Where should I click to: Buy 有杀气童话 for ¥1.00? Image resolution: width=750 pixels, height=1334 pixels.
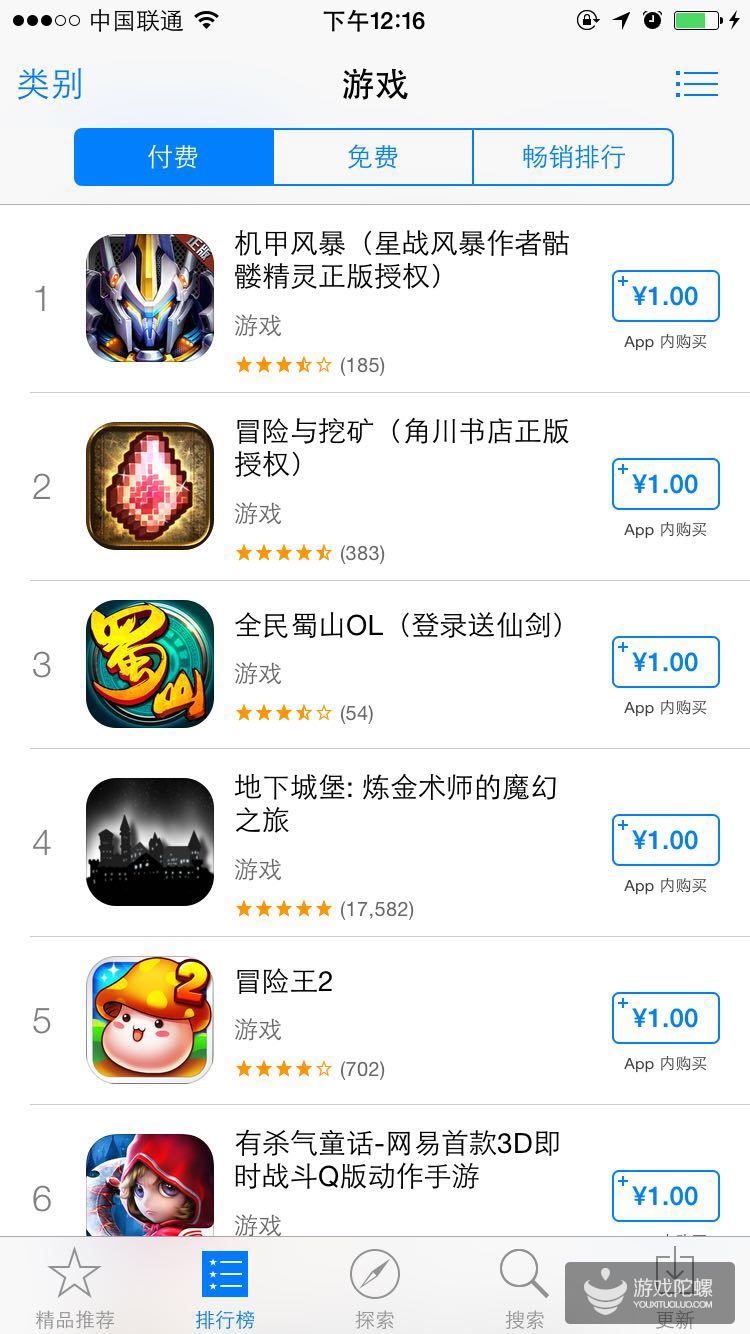point(665,1196)
